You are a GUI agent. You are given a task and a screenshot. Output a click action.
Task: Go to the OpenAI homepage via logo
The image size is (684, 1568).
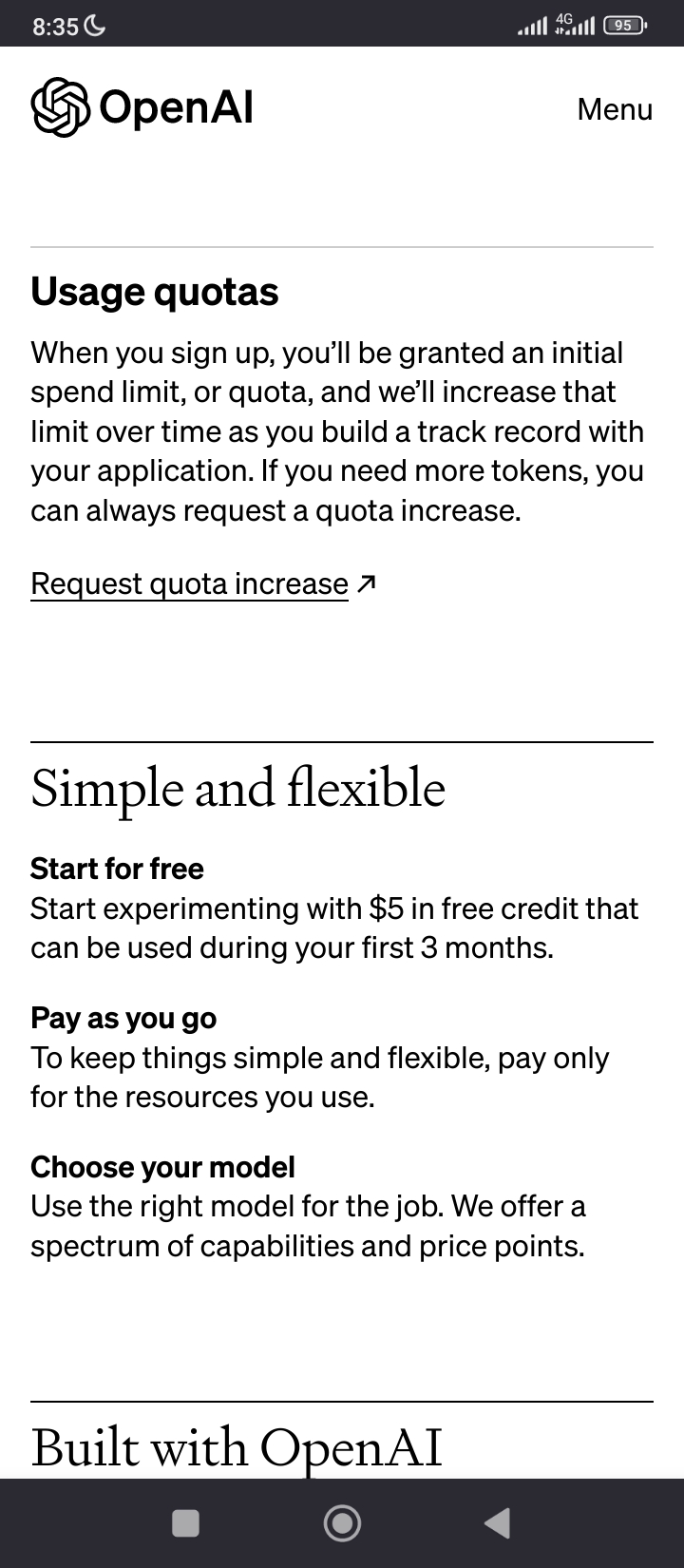142,107
